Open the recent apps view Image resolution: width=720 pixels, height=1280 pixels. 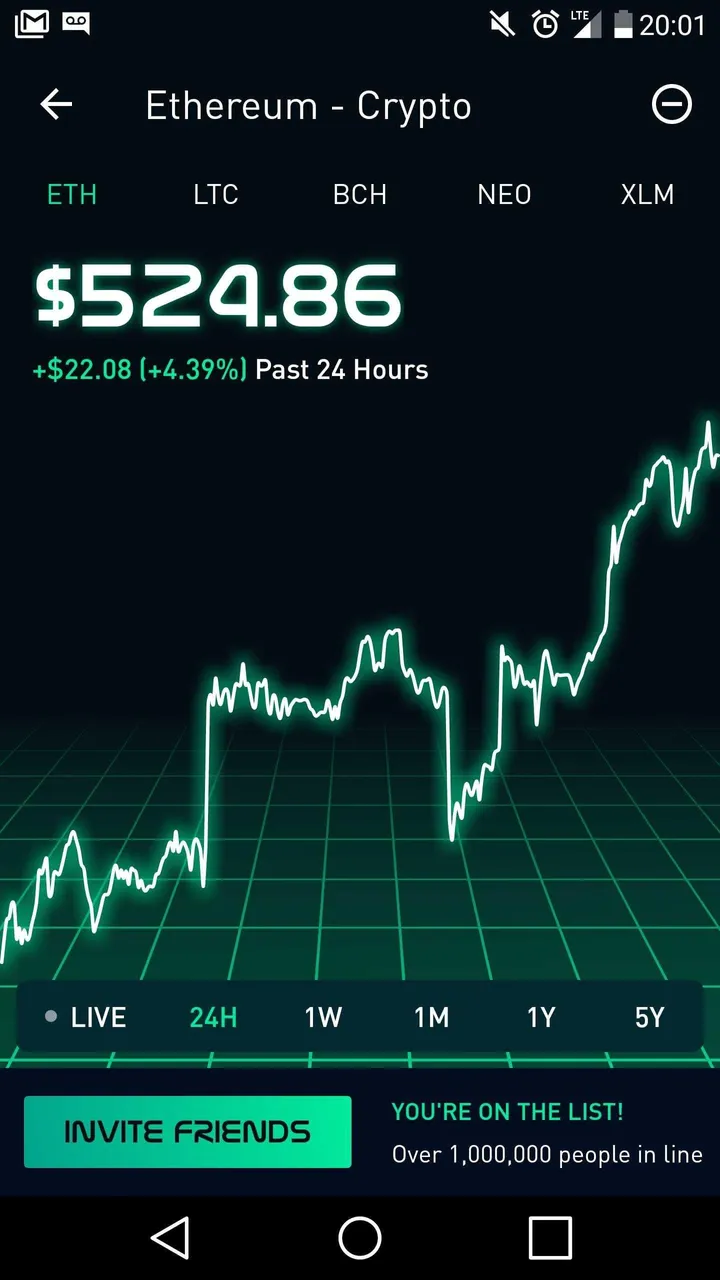[550, 1238]
